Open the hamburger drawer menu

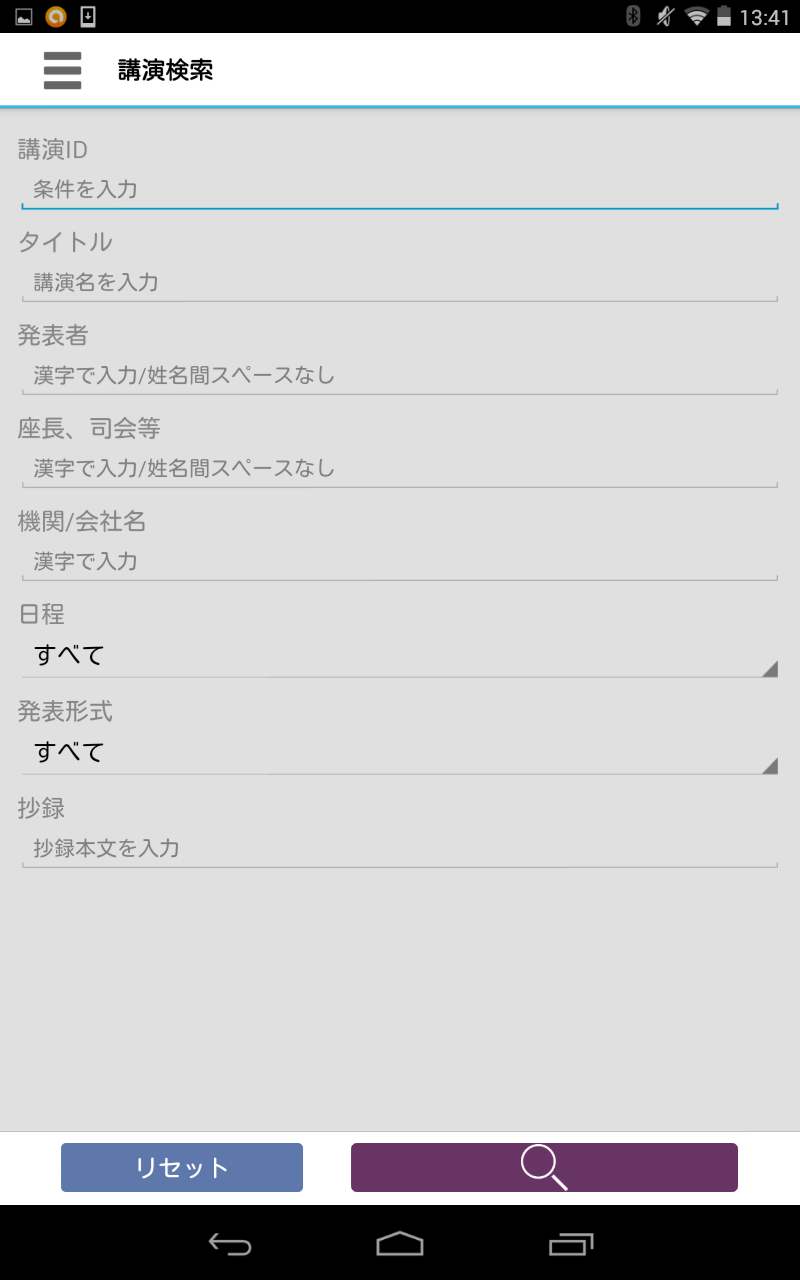(x=62, y=70)
